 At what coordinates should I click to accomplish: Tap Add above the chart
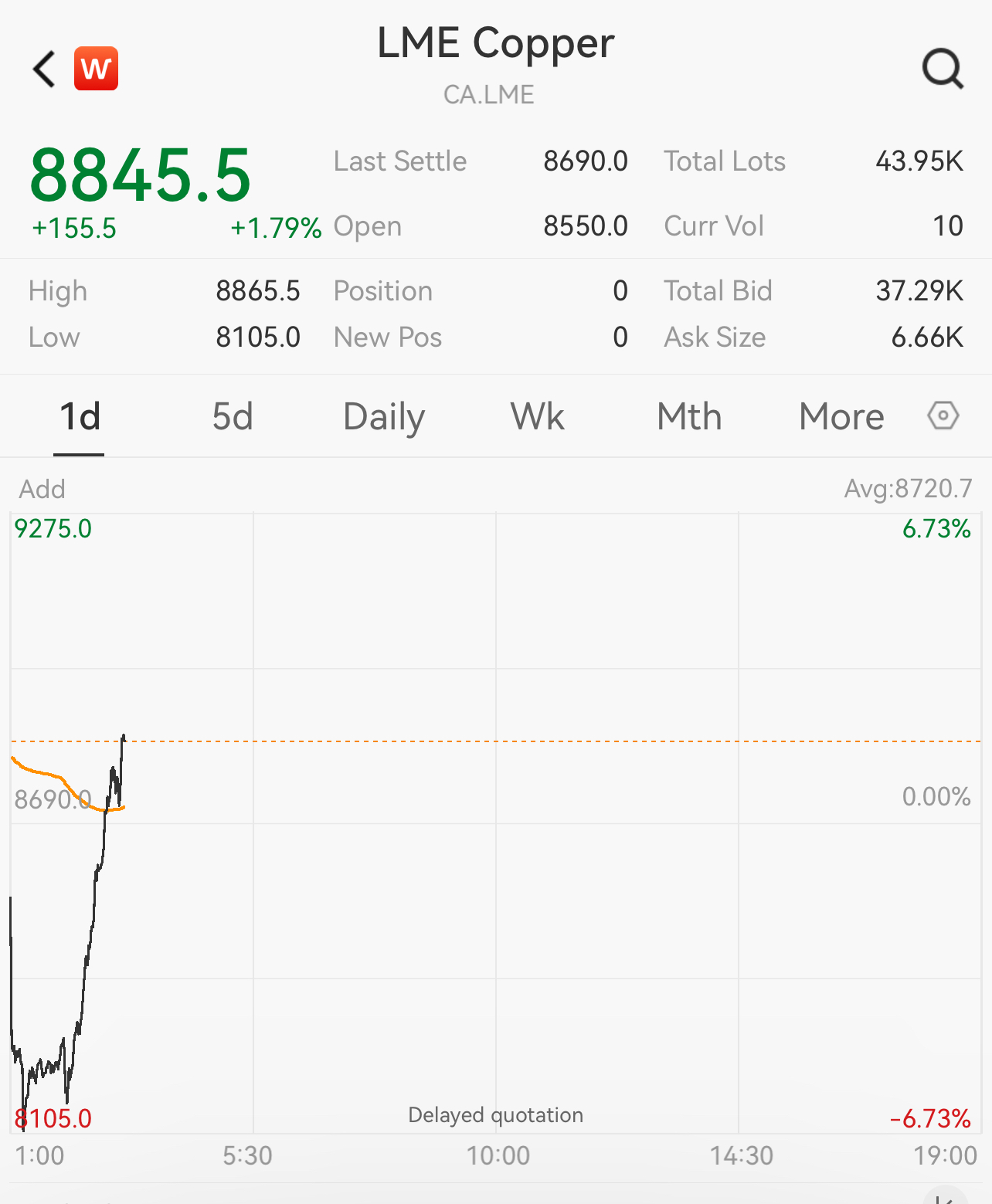pyautogui.click(x=42, y=489)
